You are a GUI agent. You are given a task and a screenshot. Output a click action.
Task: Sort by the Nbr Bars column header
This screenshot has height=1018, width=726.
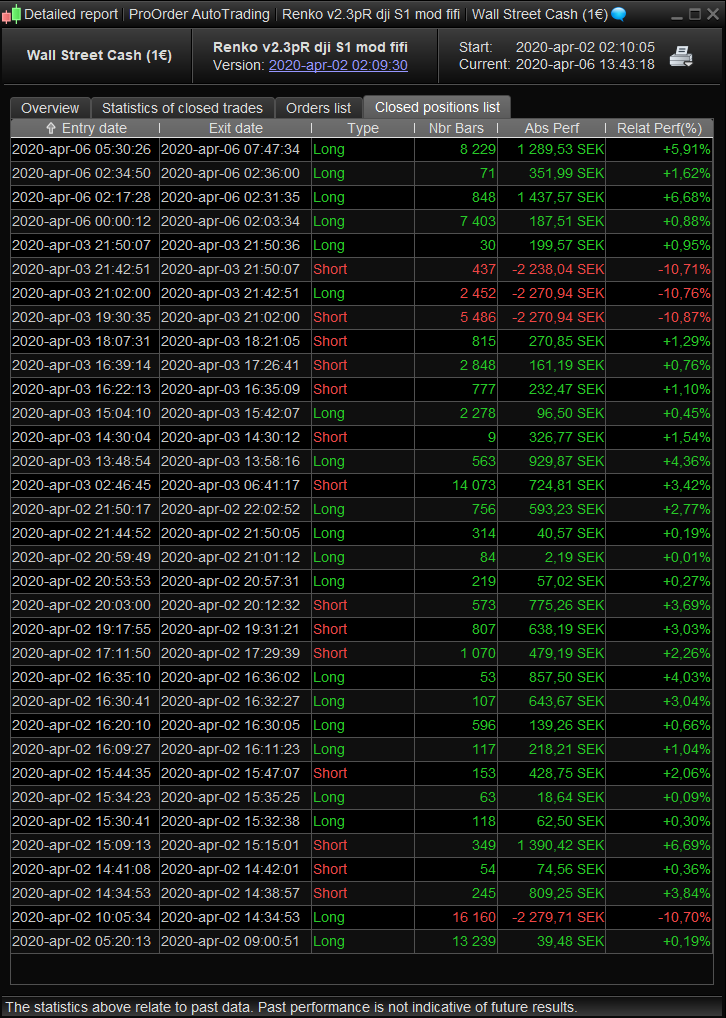click(456, 128)
